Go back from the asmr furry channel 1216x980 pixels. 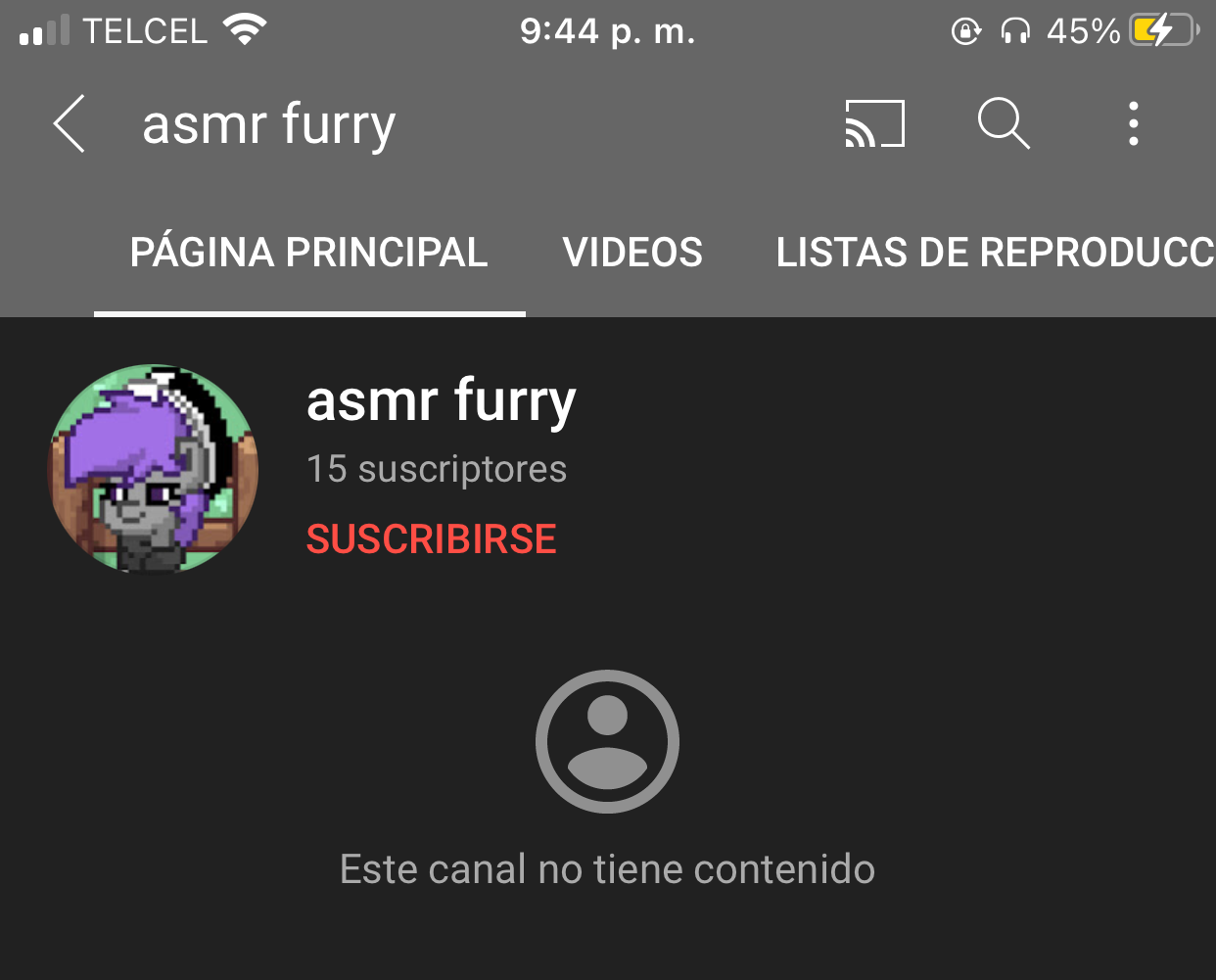click(x=70, y=124)
